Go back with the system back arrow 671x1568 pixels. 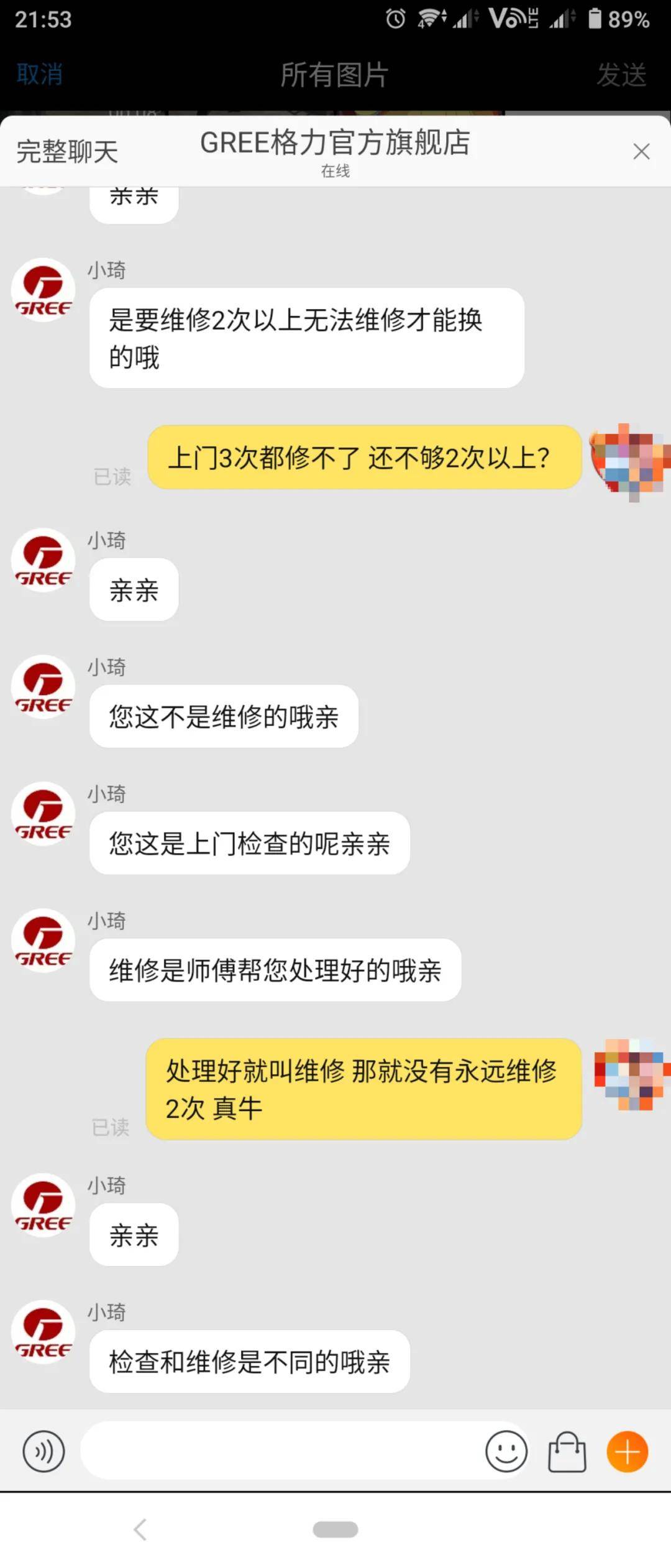click(x=140, y=1529)
